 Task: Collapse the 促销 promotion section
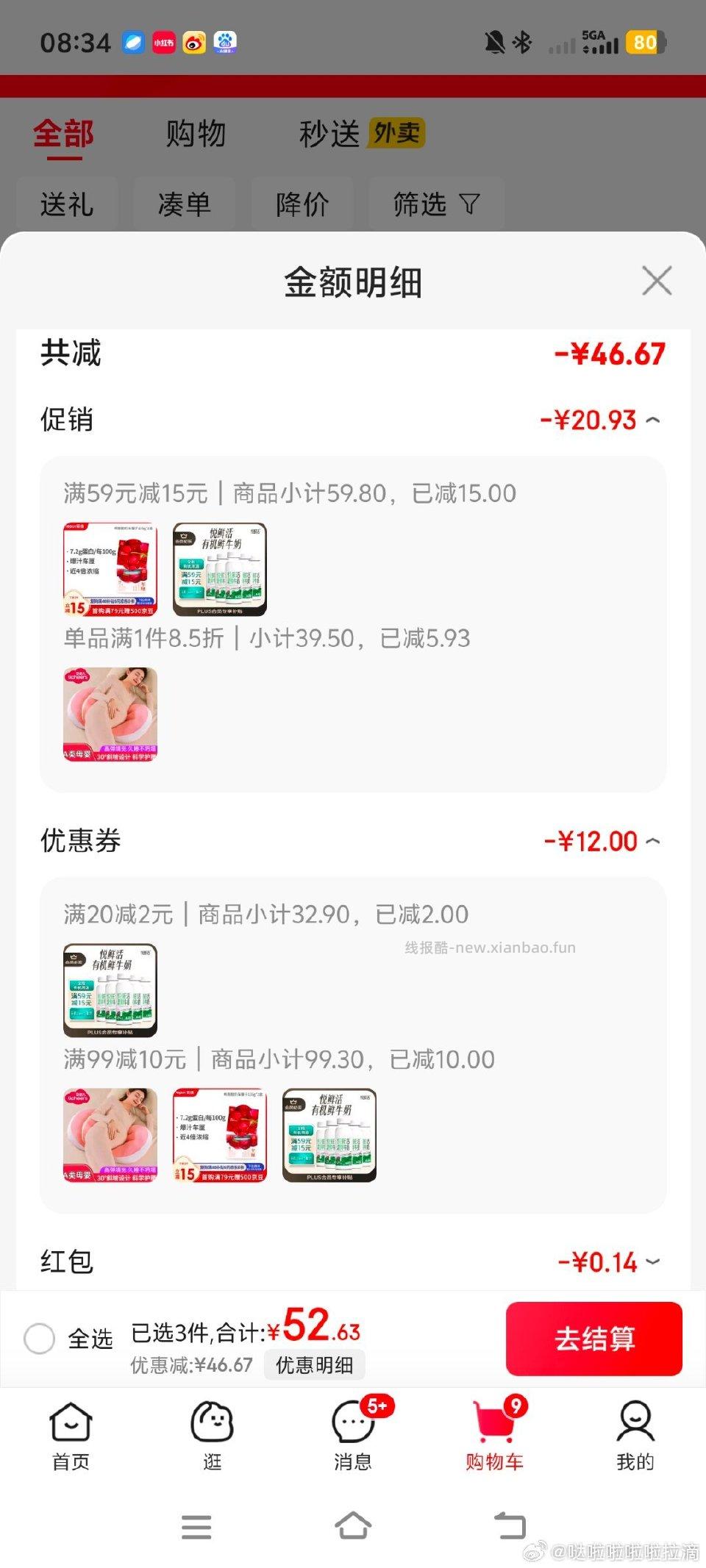coord(652,420)
